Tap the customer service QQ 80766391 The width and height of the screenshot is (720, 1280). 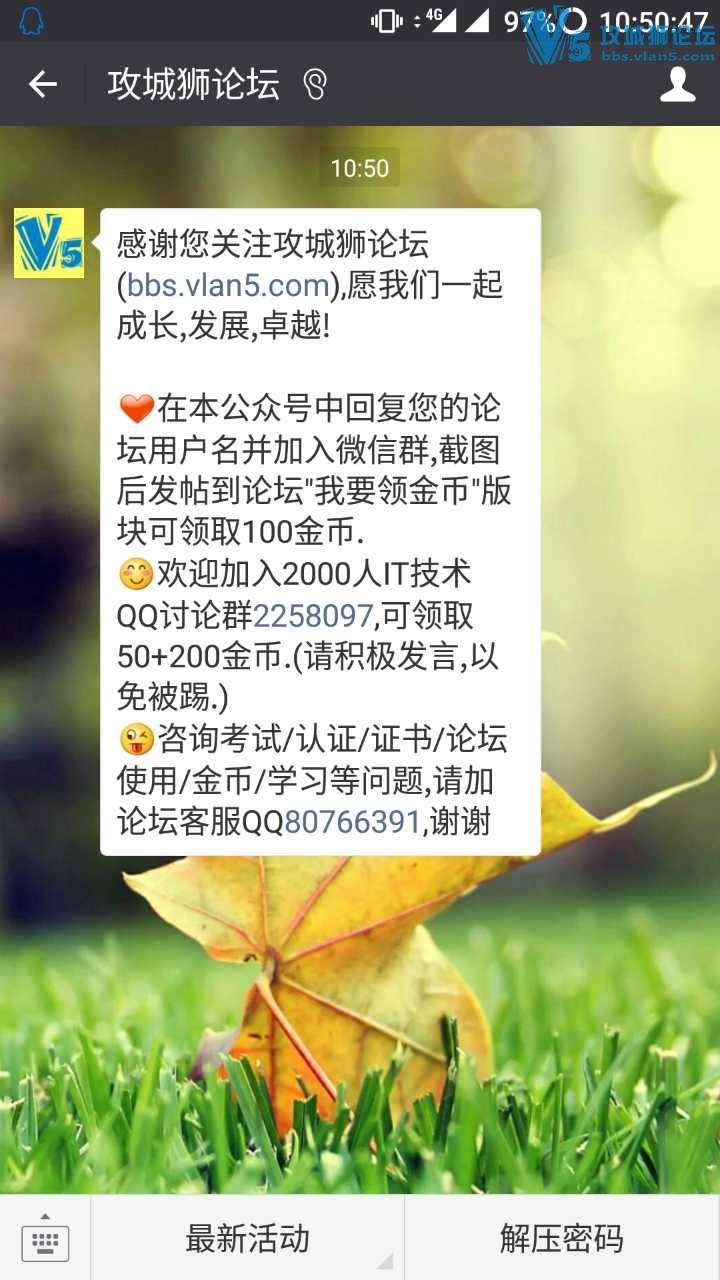pos(352,822)
